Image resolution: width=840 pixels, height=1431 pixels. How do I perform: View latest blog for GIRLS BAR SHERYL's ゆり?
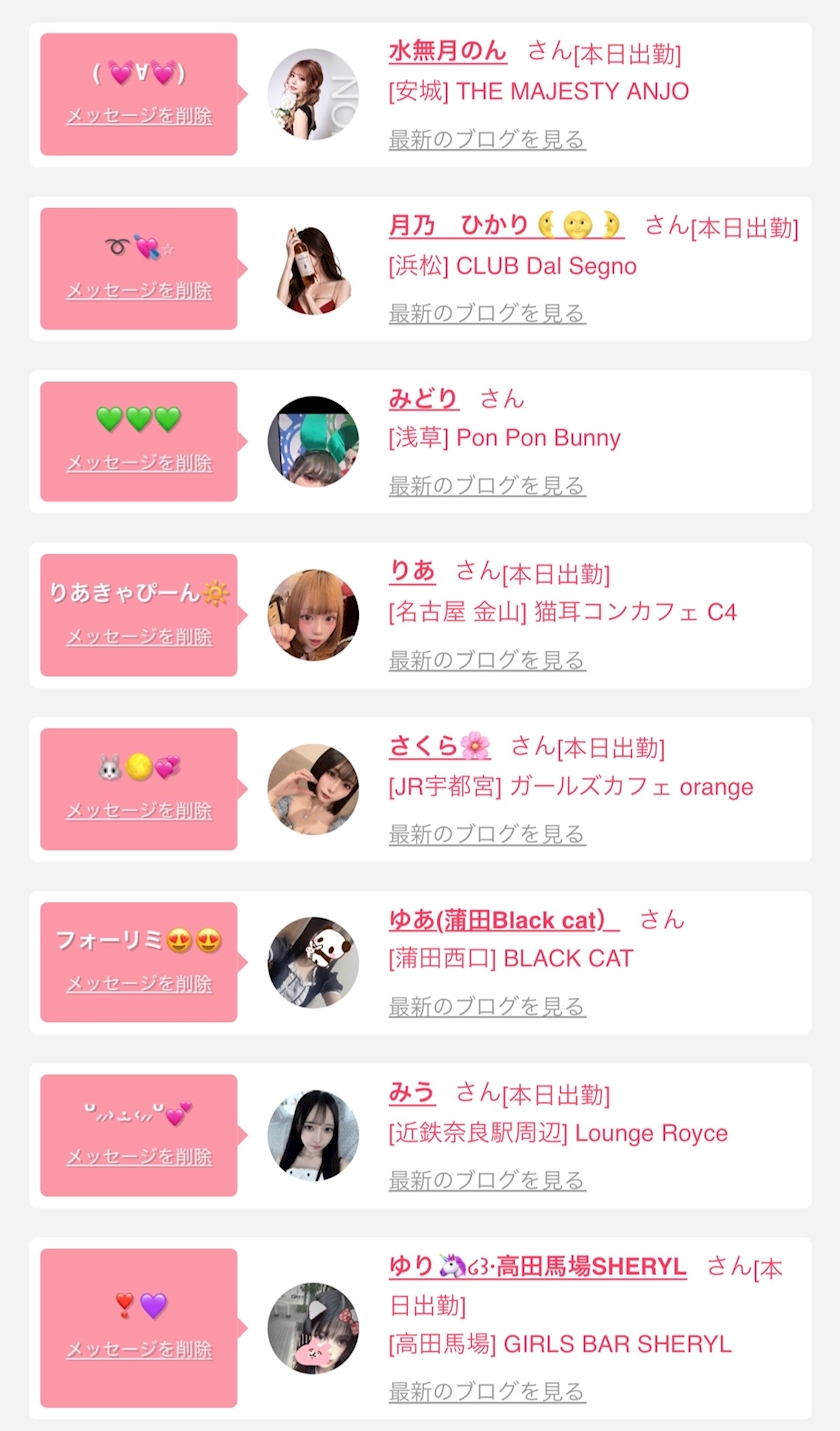click(x=487, y=1391)
